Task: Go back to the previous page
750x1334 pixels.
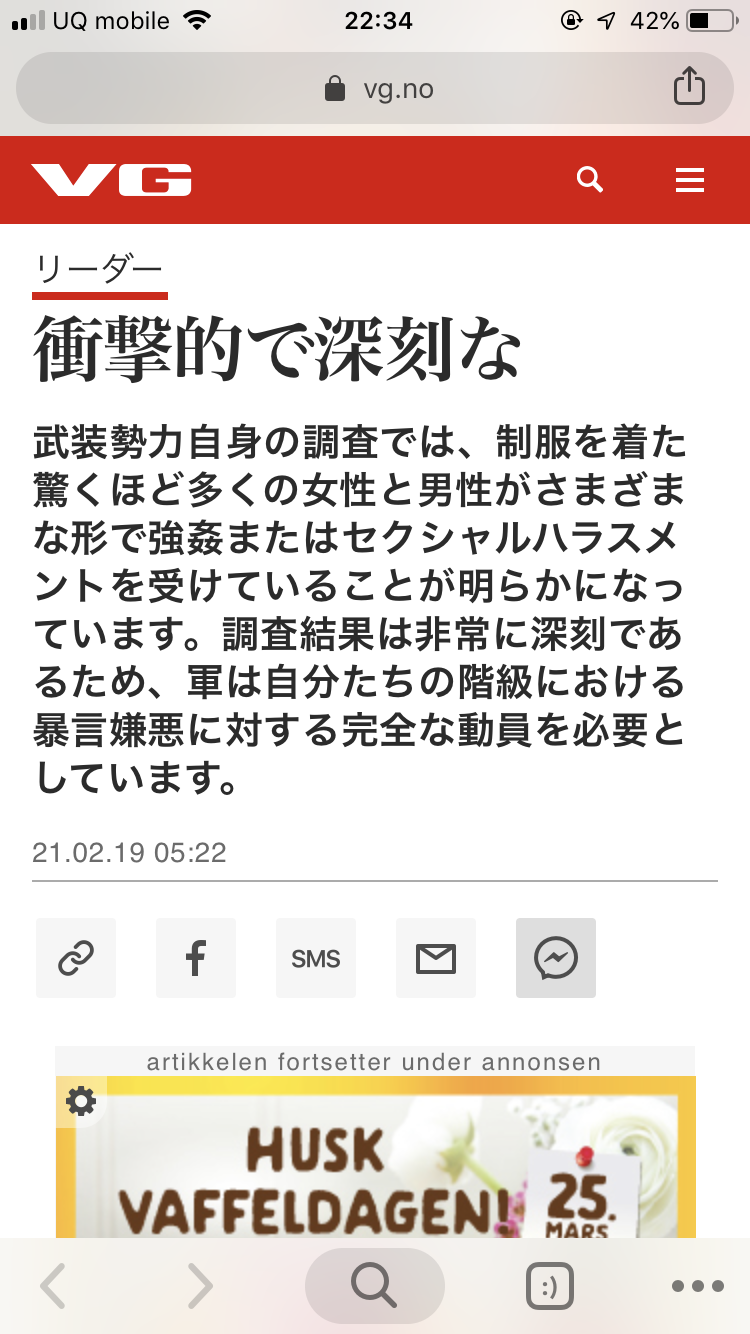Action: point(53,1286)
